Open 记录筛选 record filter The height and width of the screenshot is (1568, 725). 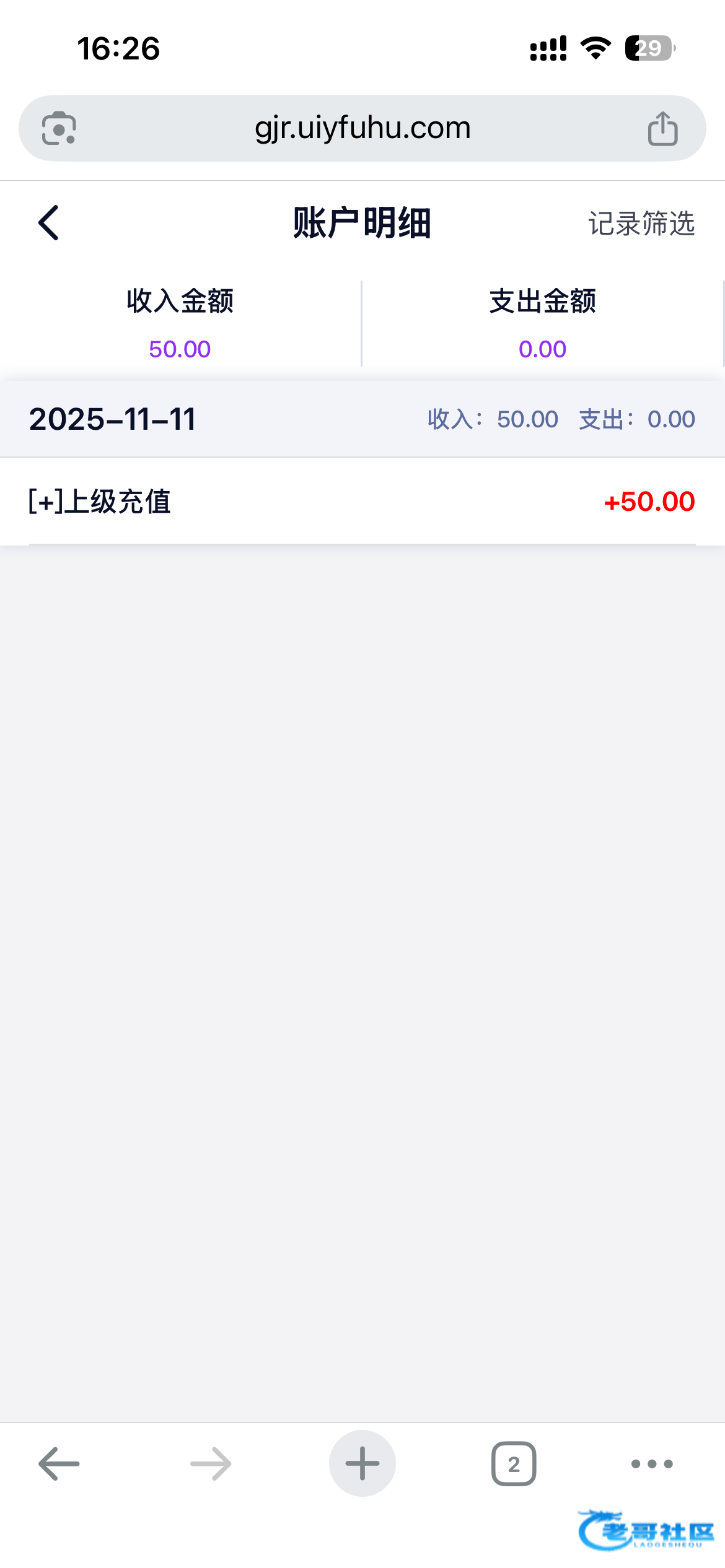(x=641, y=224)
